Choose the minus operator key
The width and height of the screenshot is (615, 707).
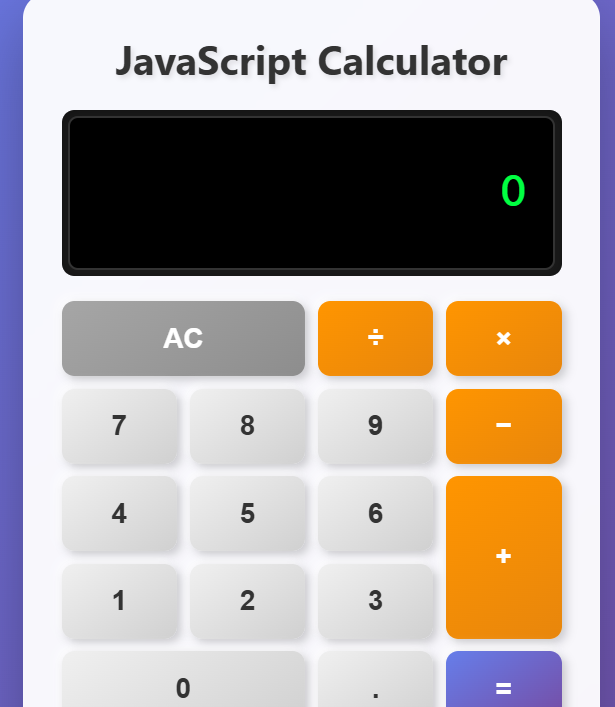click(503, 426)
